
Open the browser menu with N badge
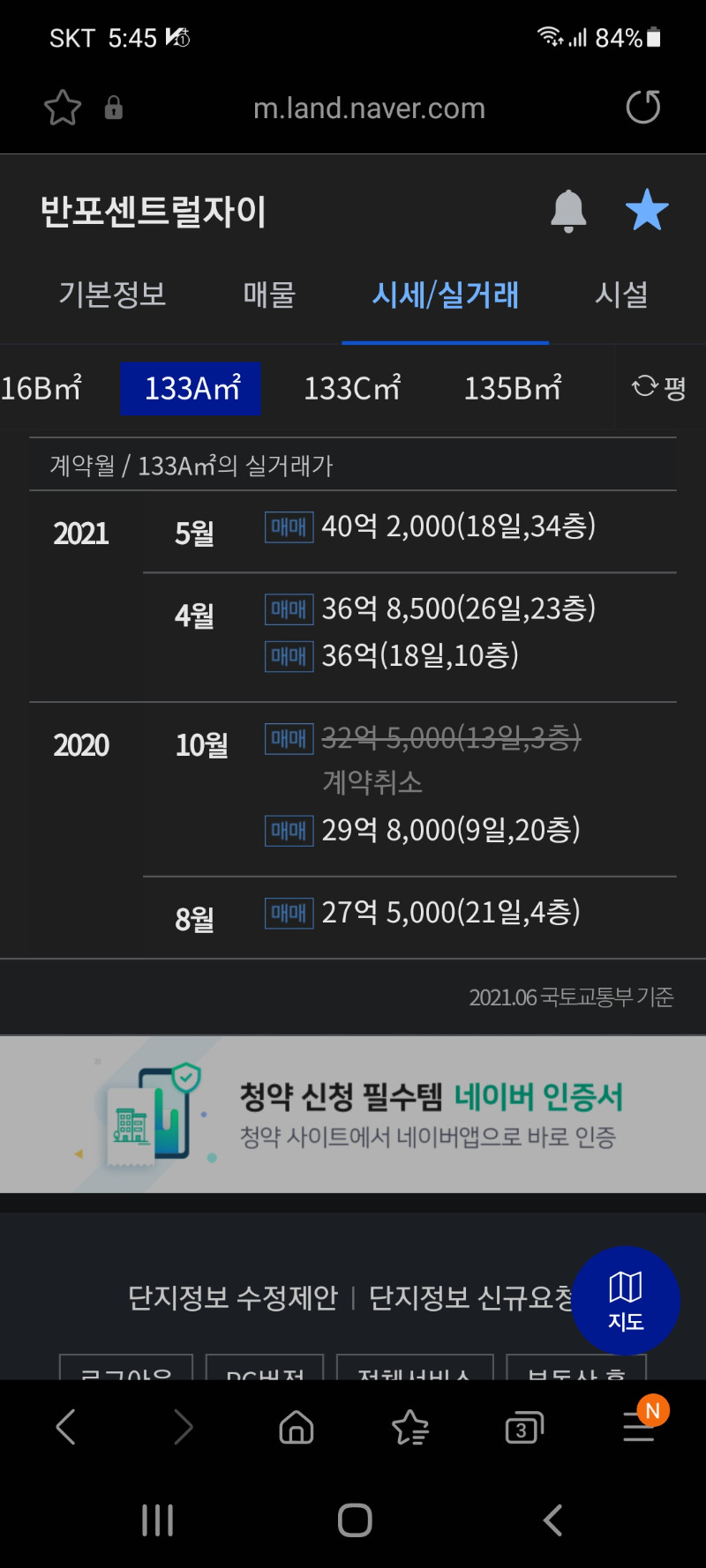point(641,1424)
